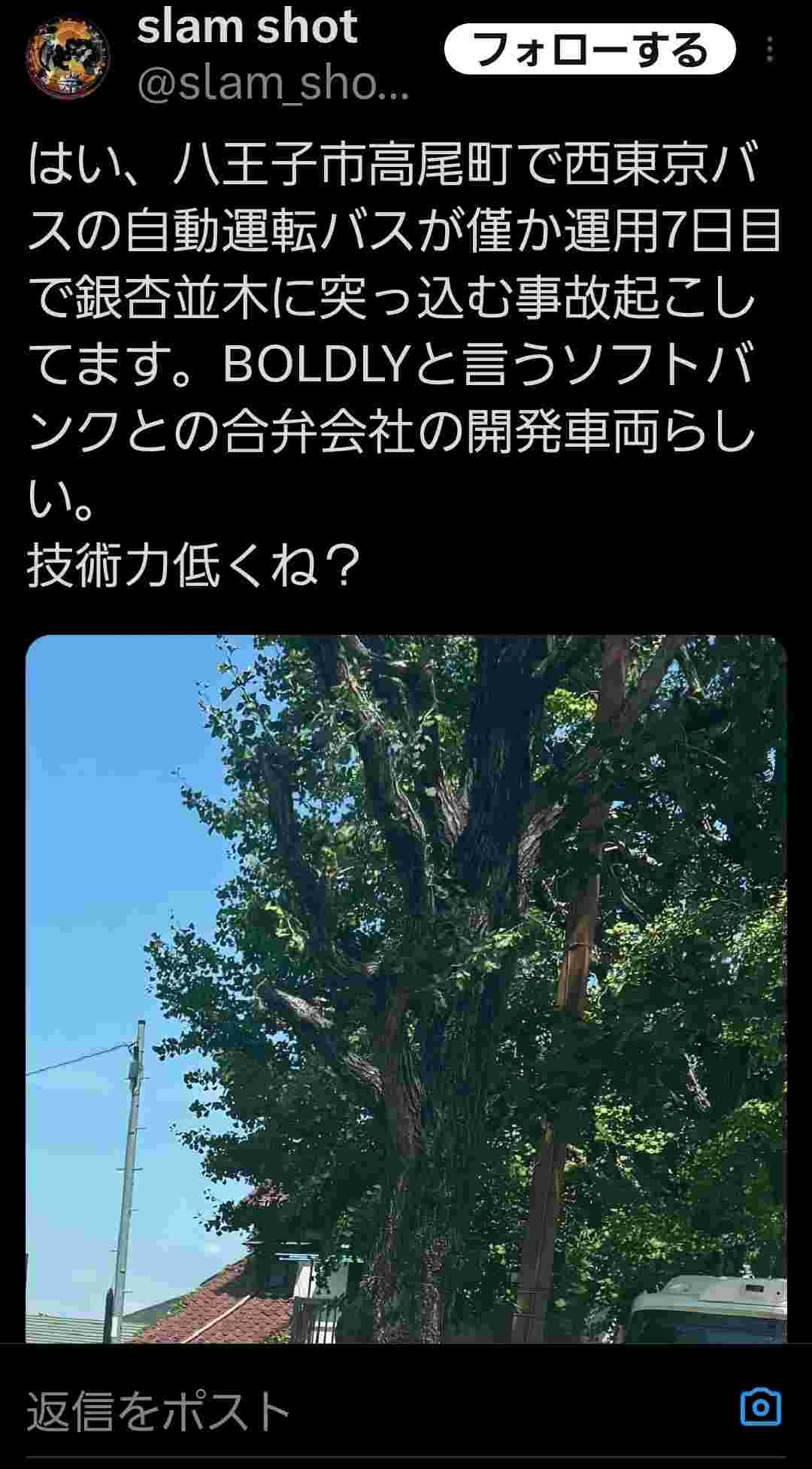
Task: Attach a photo with the camera icon
Action: pos(760,1407)
